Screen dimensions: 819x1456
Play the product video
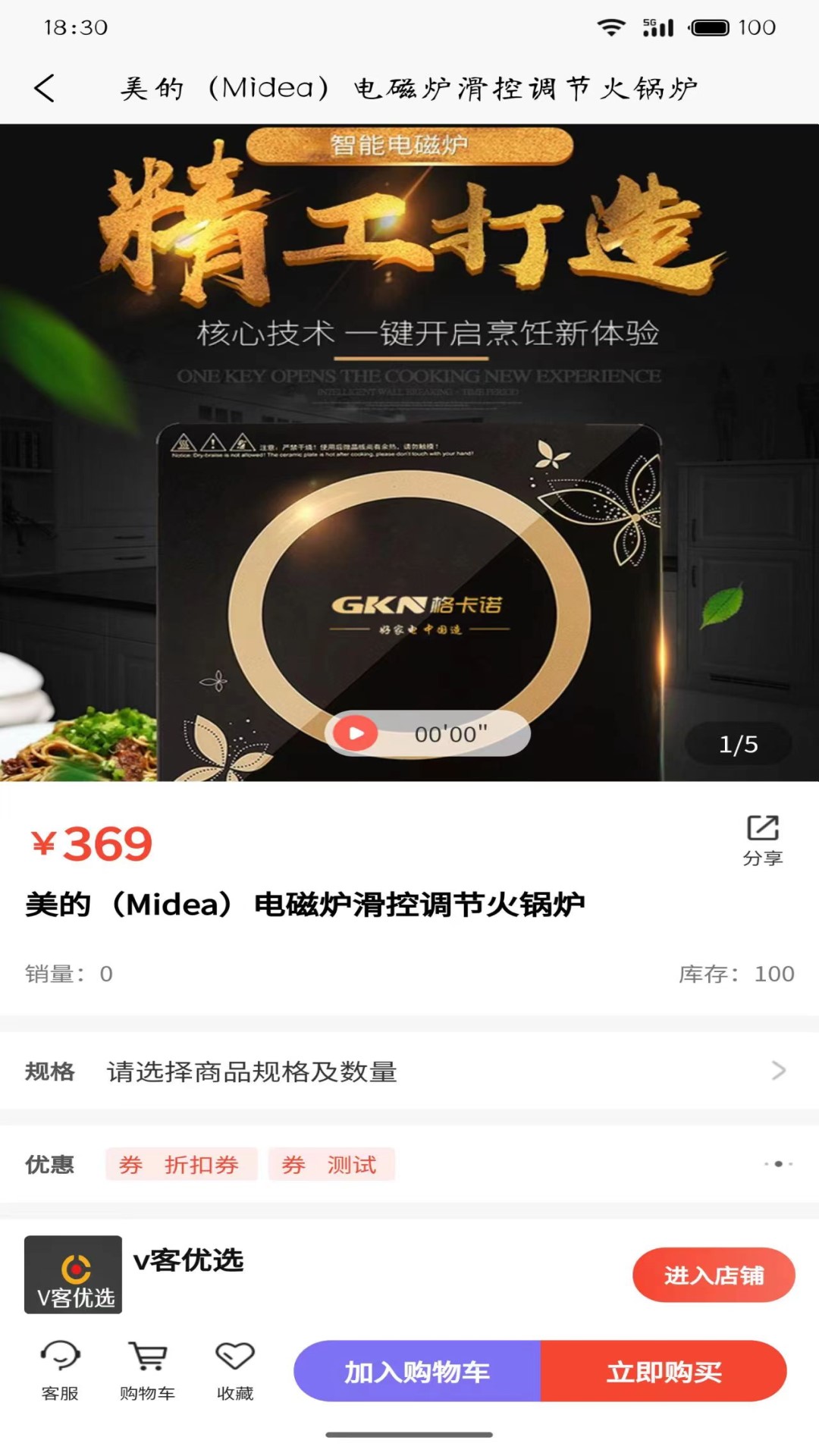tap(356, 733)
